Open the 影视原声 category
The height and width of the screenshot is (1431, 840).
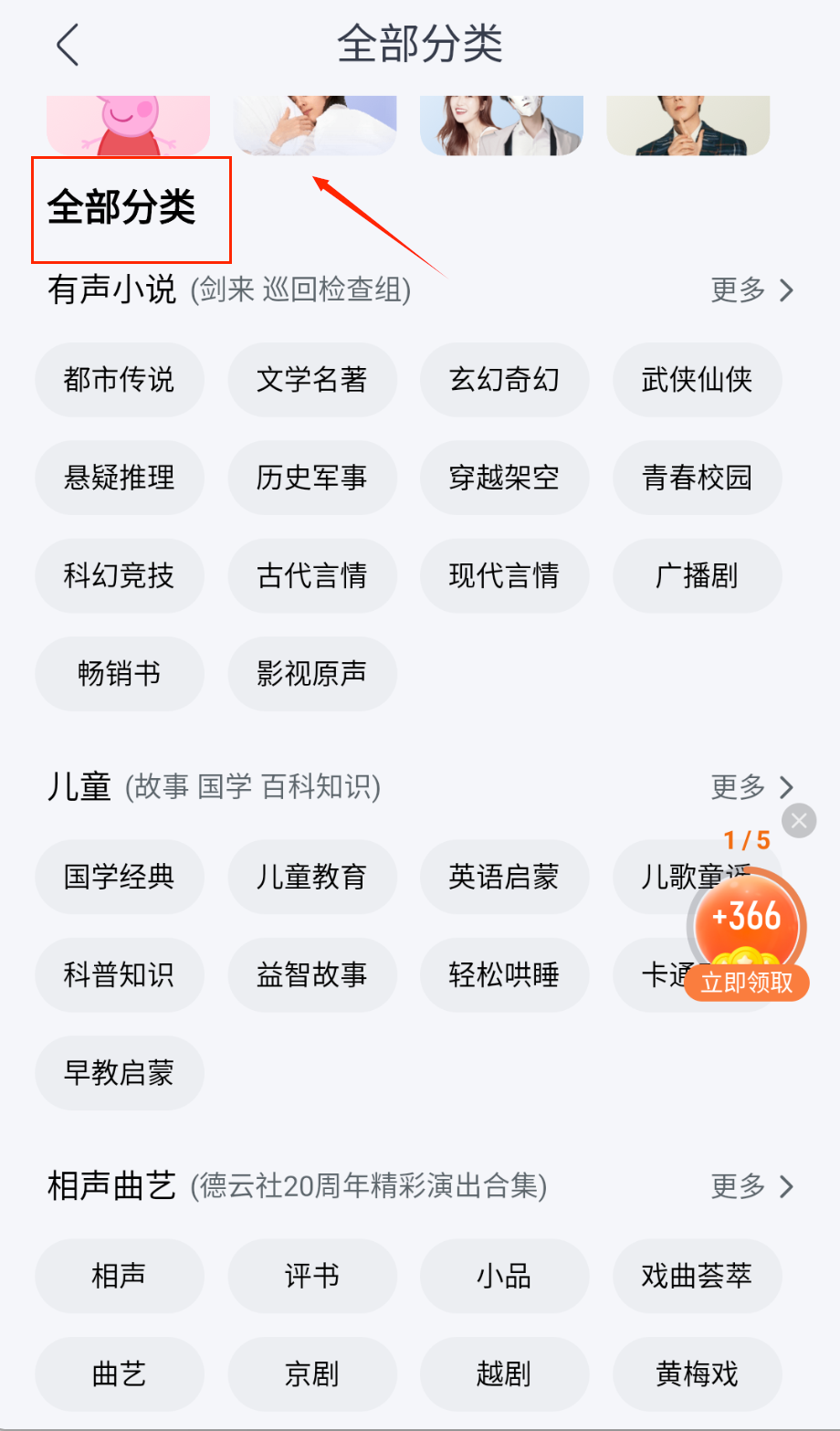[x=312, y=674]
